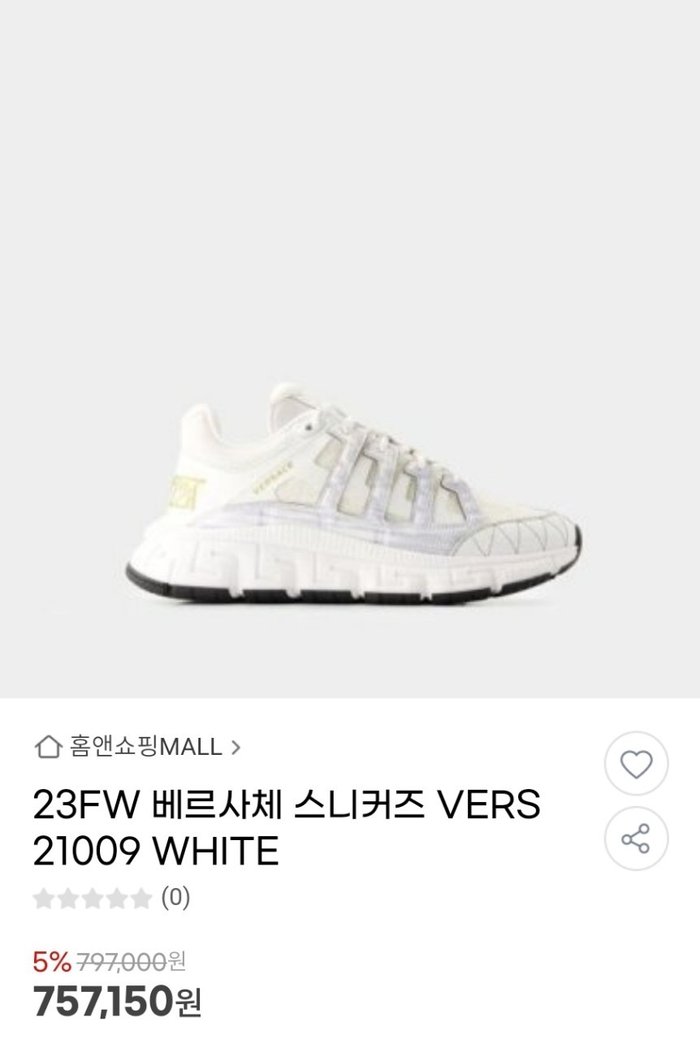Add this Versace sneaker to wishlist
Screen dimensions: 700x1039
(x=636, y=766)
